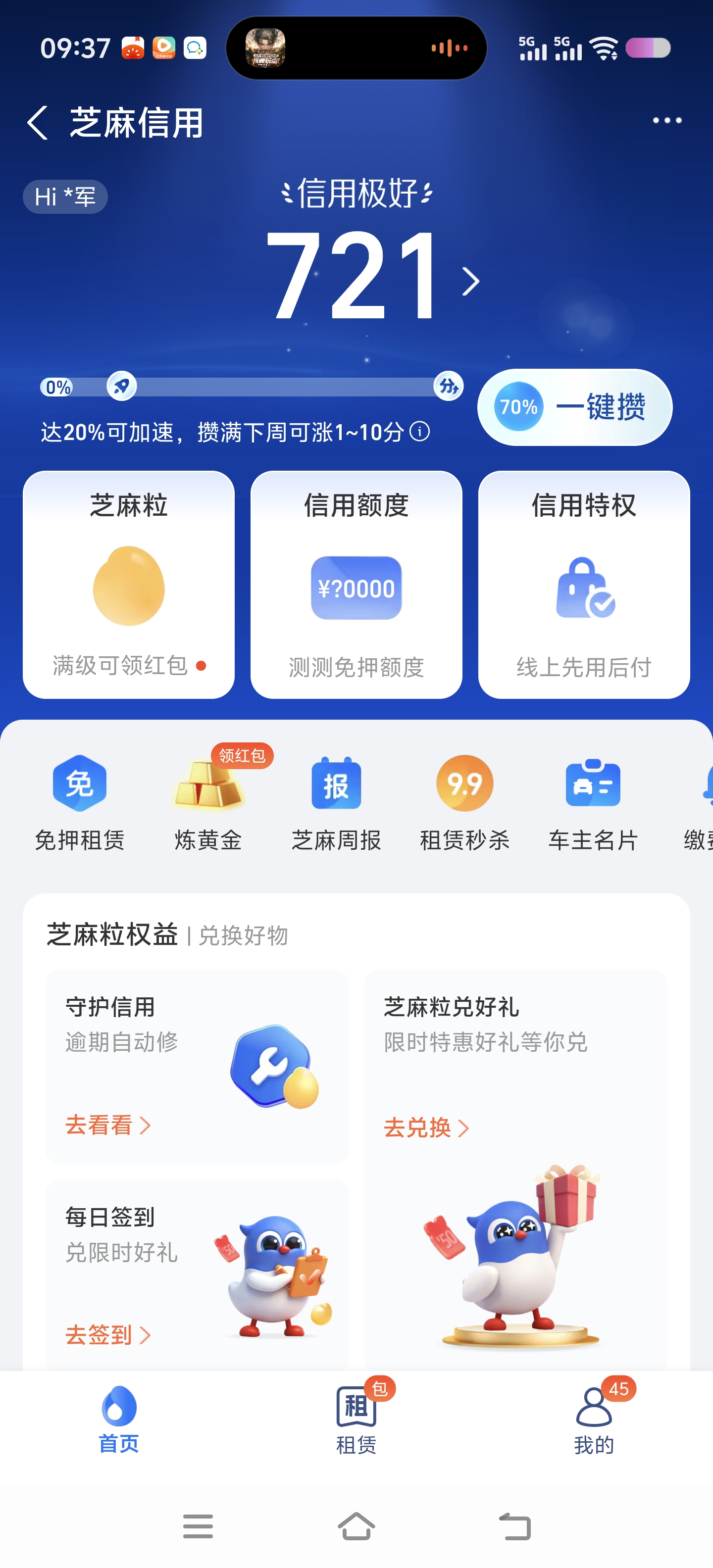View details of the 721 credit score
This screenshot has width=713, height=1568.
(x=371, y=277)
